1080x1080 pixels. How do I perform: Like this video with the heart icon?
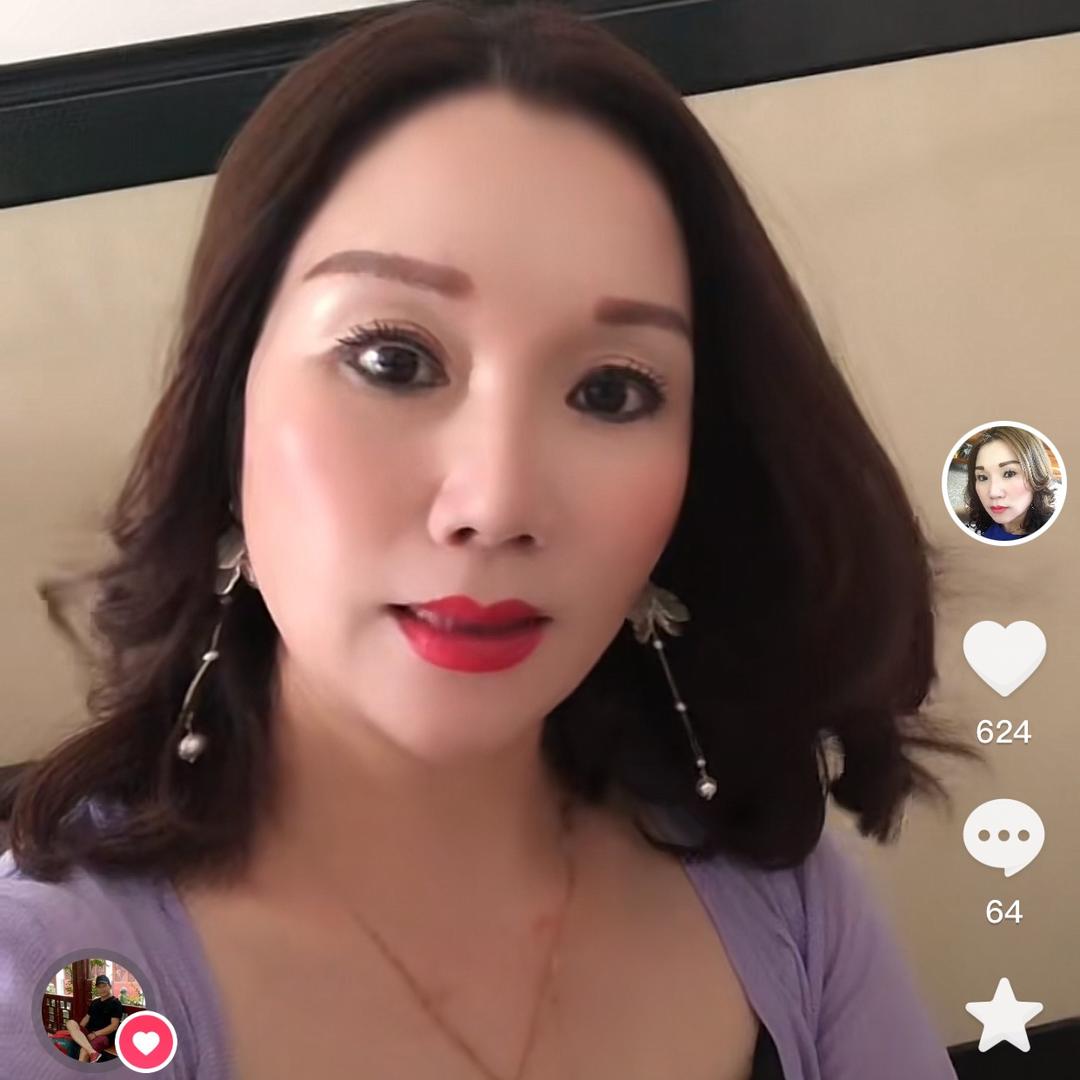(x=1004, y=657)
